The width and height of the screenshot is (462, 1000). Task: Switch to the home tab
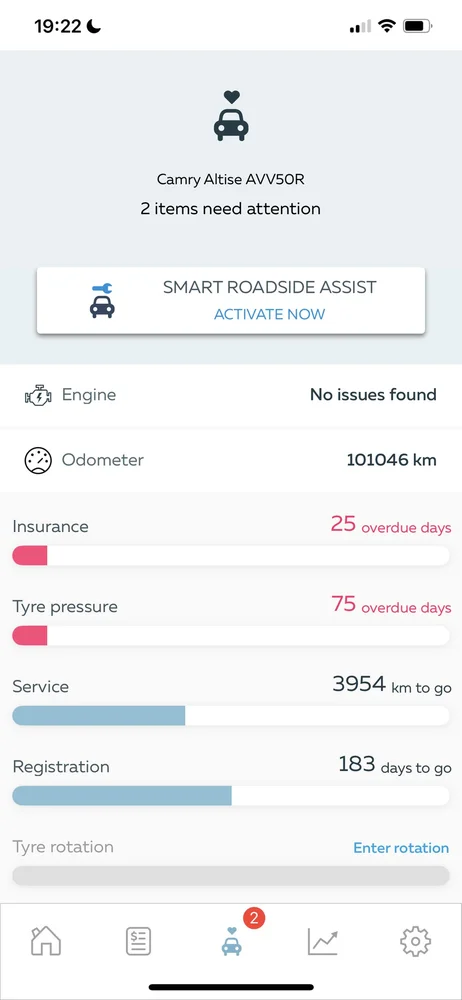(46, 940)
